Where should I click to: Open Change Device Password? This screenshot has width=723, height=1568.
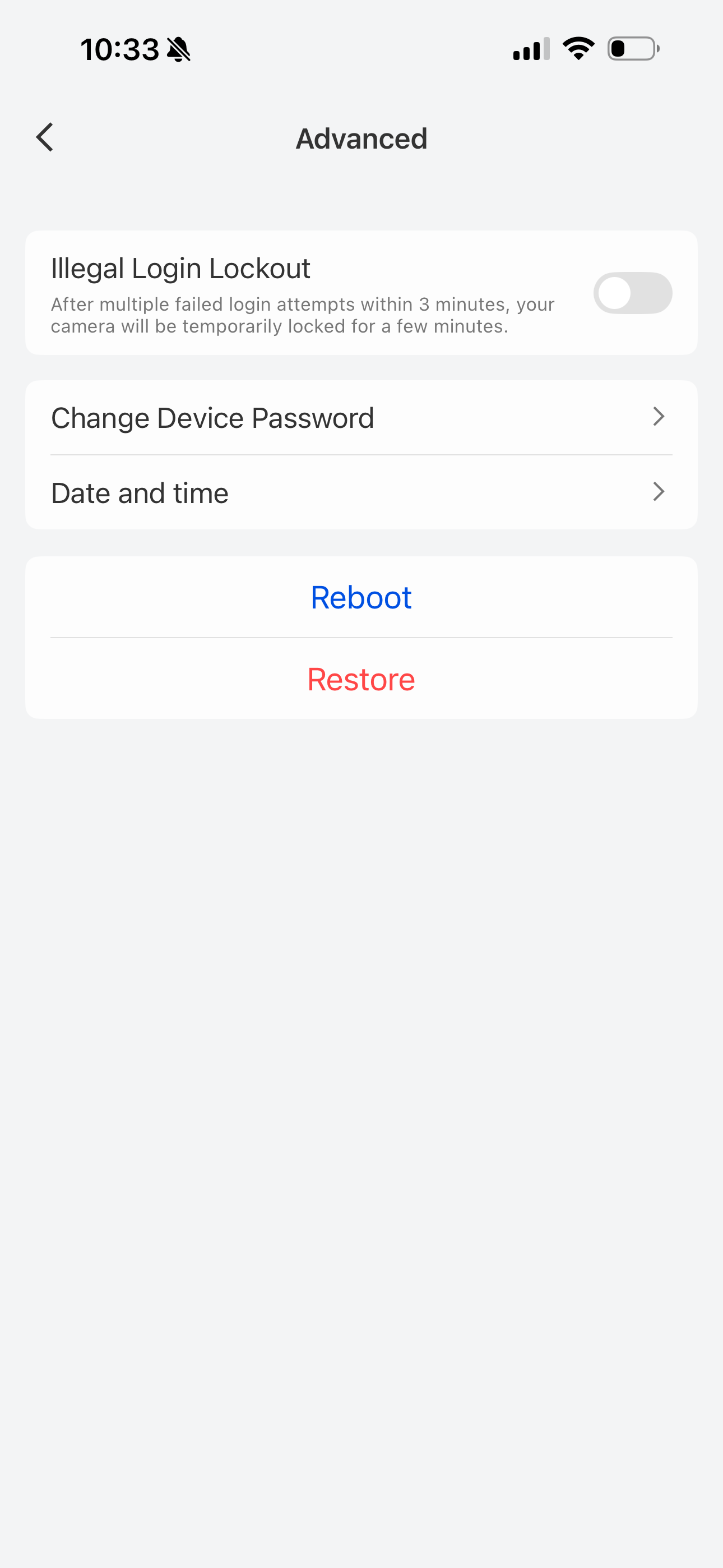coord(361,418)
